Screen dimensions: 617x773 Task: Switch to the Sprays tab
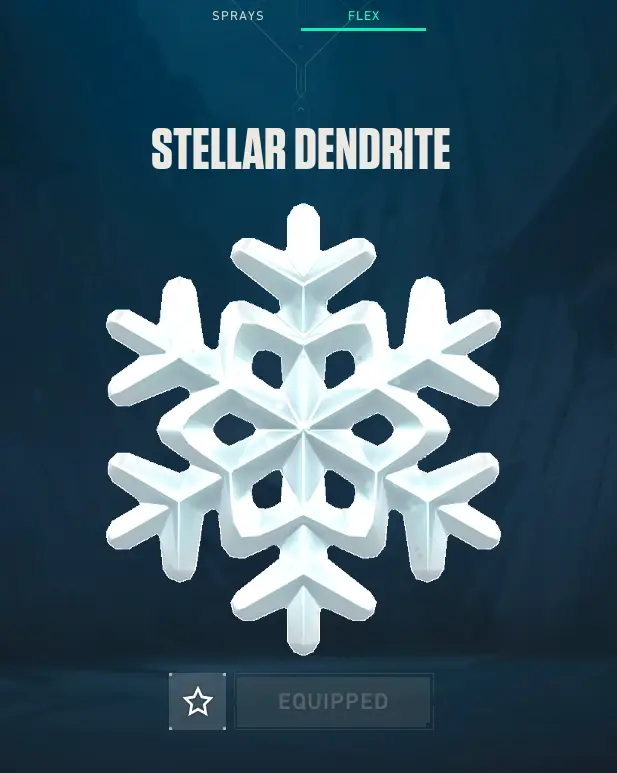click(x=237, y=16)
